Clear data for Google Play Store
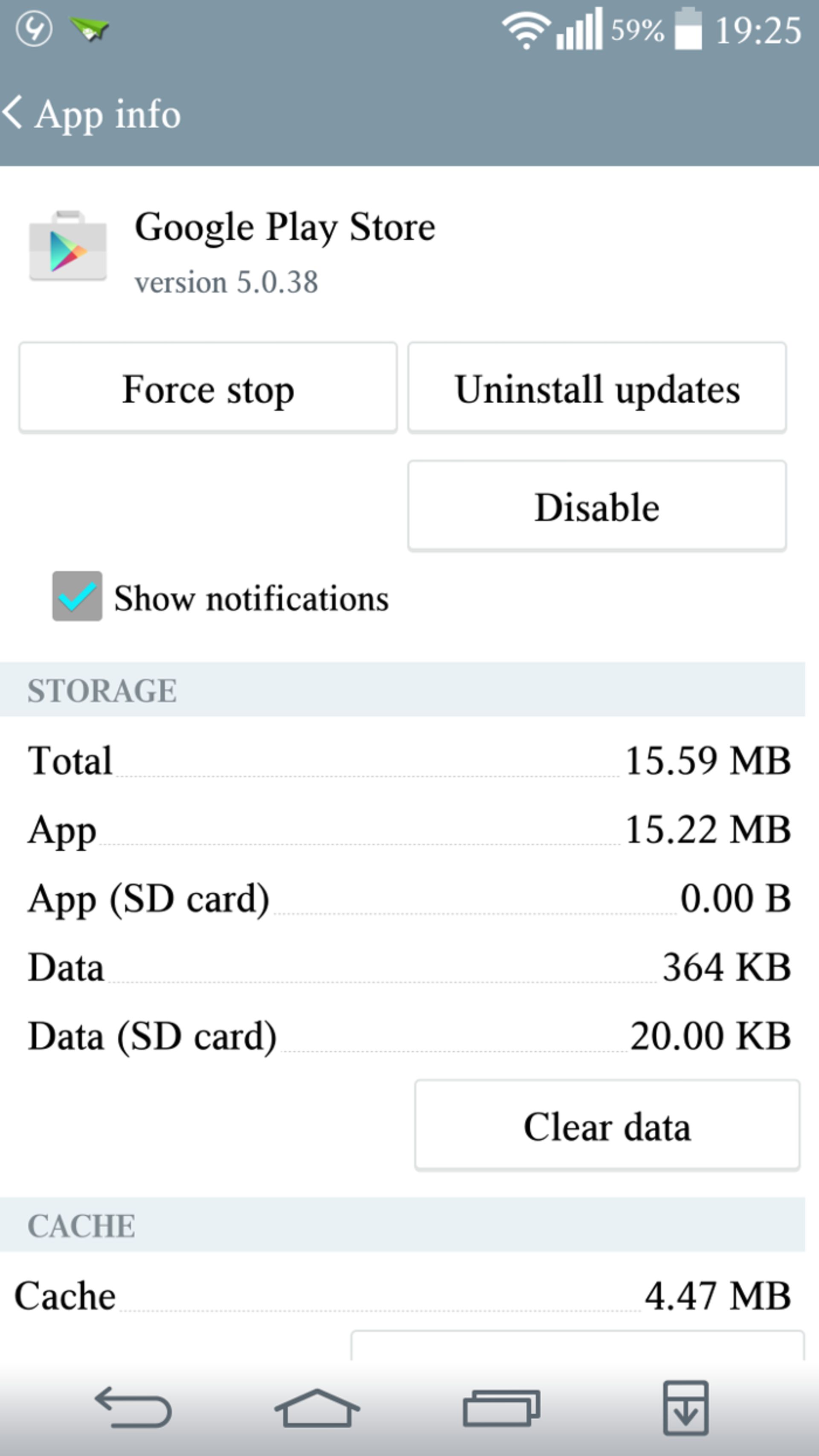The image size is (819, 1456). click(x=607, y=1125)
